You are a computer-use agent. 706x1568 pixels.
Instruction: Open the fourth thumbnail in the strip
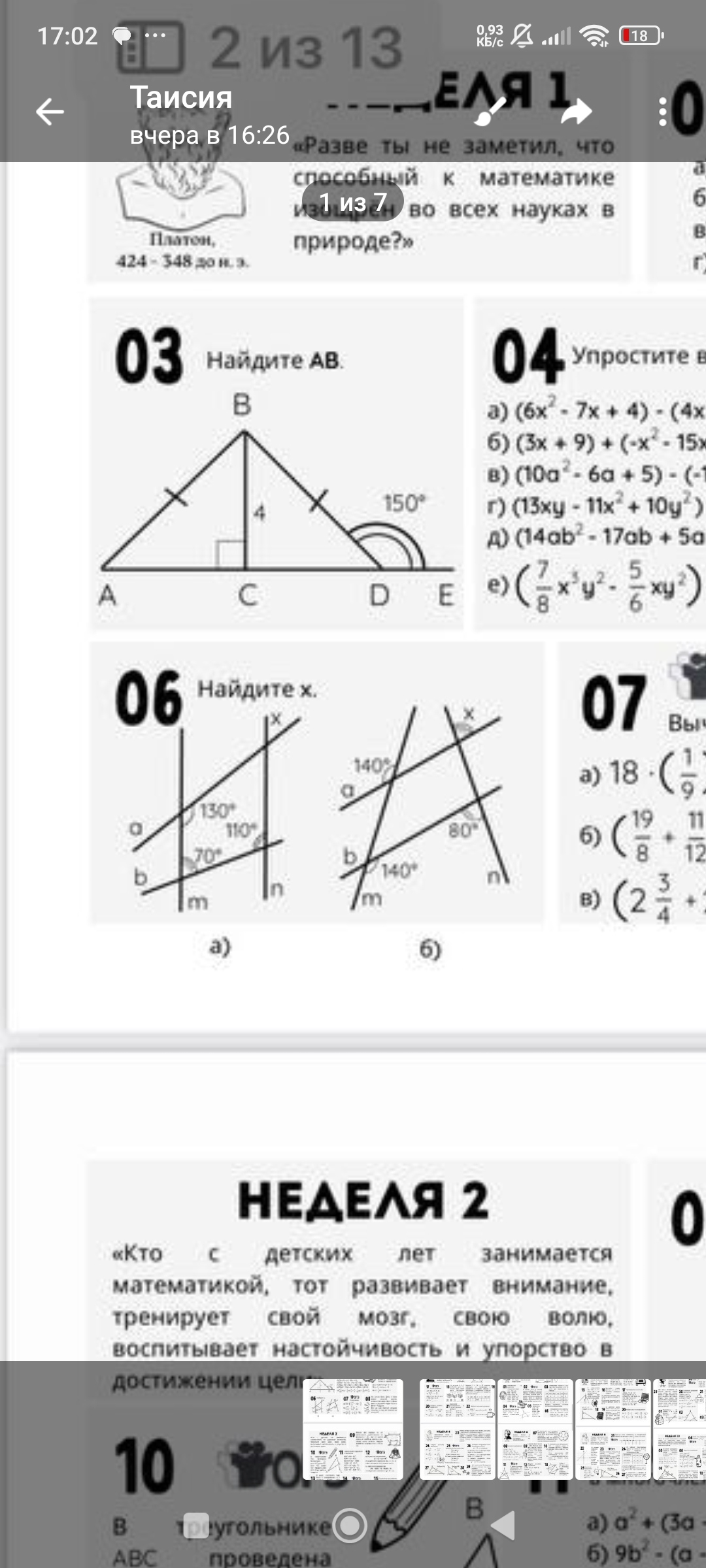click(x=613, y=1429)
